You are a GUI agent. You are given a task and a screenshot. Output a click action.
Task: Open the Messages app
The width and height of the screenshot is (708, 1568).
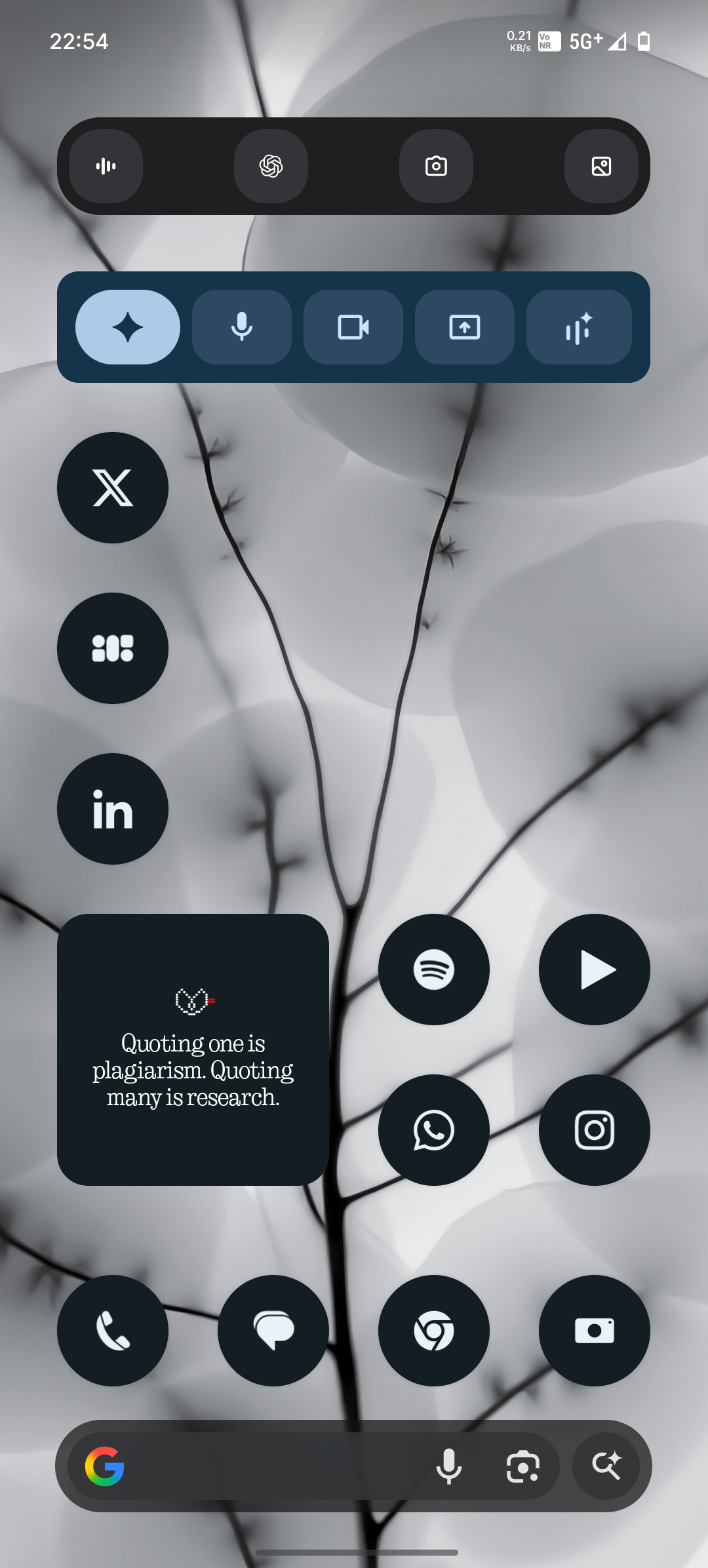[x=273, y=1331]
